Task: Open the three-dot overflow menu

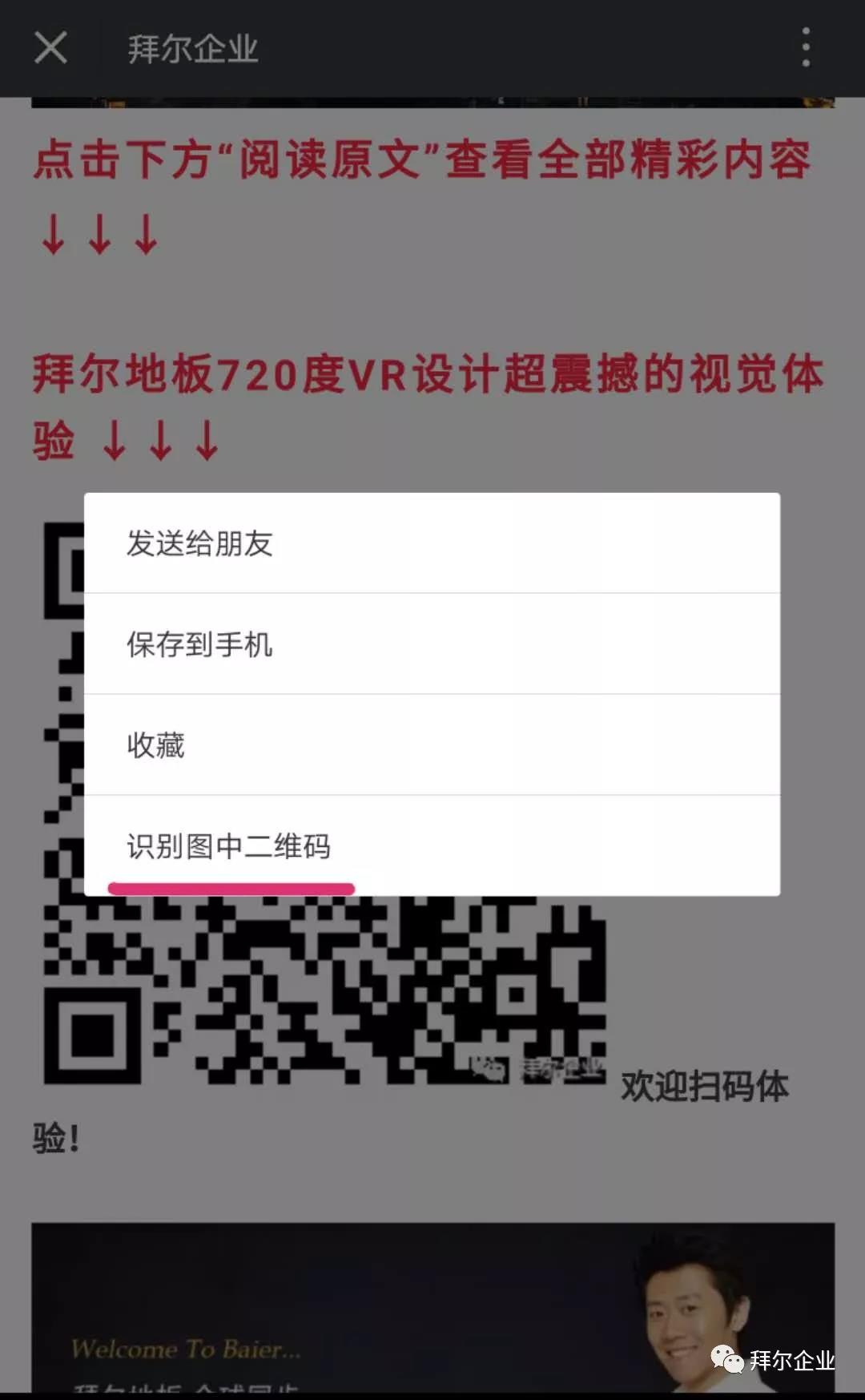Action: click(806, 48)
